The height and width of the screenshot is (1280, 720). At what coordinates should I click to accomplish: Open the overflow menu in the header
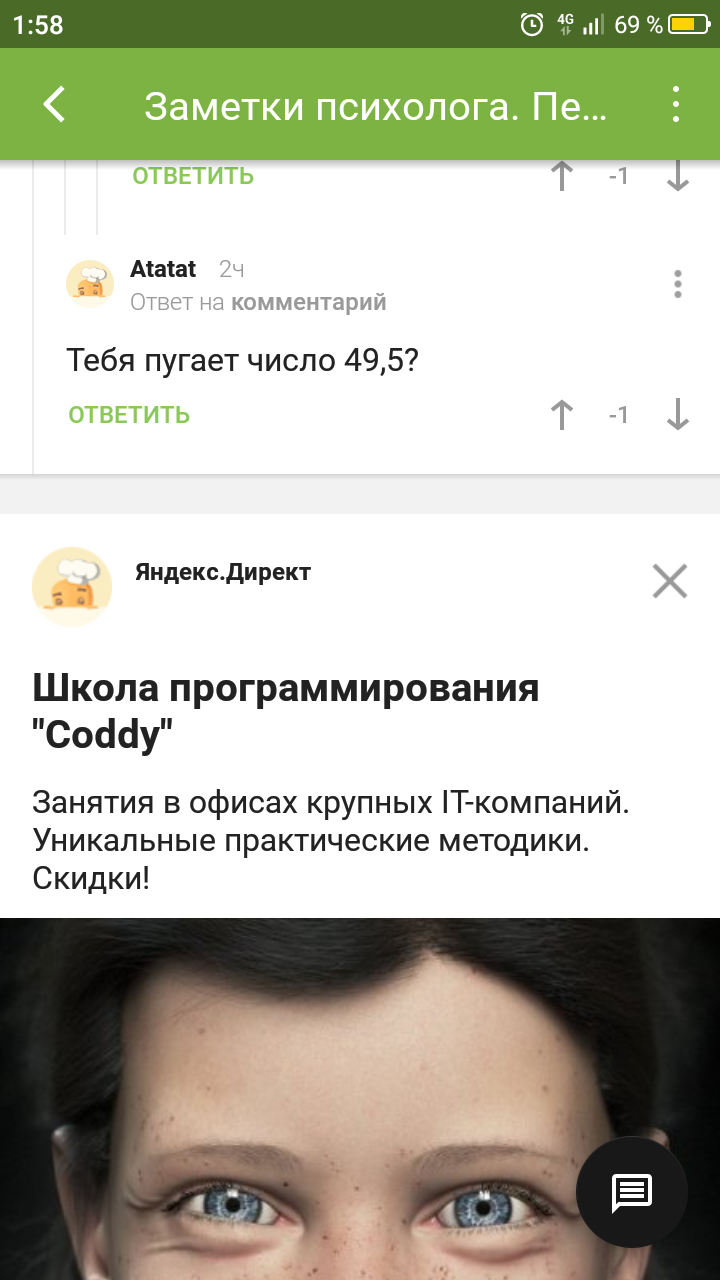(x=676, y=105)
